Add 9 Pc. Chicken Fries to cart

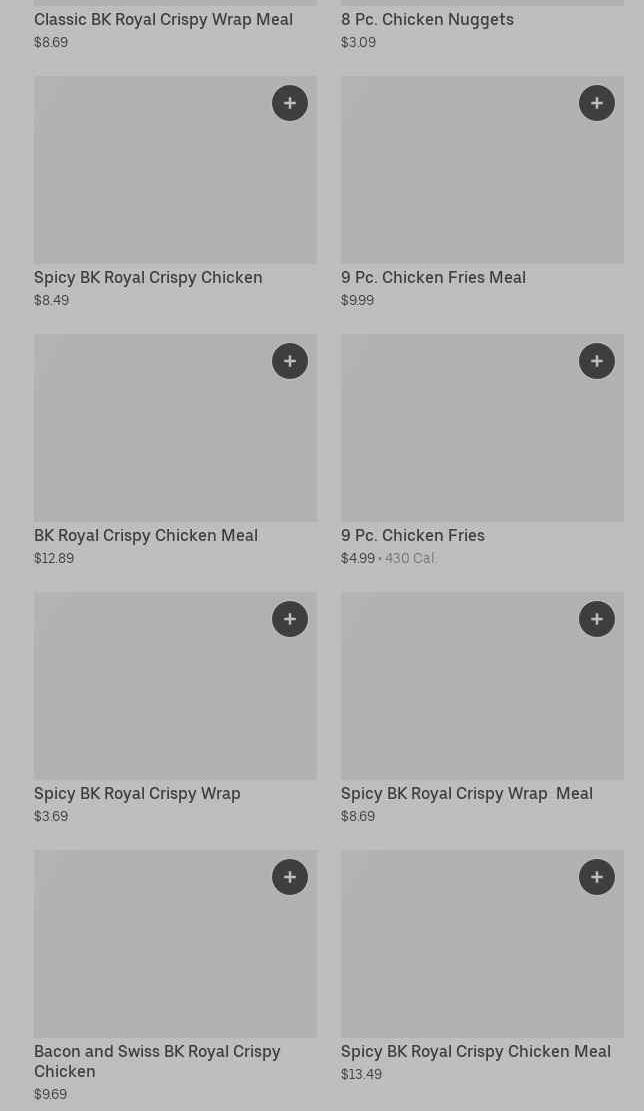point(597,361)
